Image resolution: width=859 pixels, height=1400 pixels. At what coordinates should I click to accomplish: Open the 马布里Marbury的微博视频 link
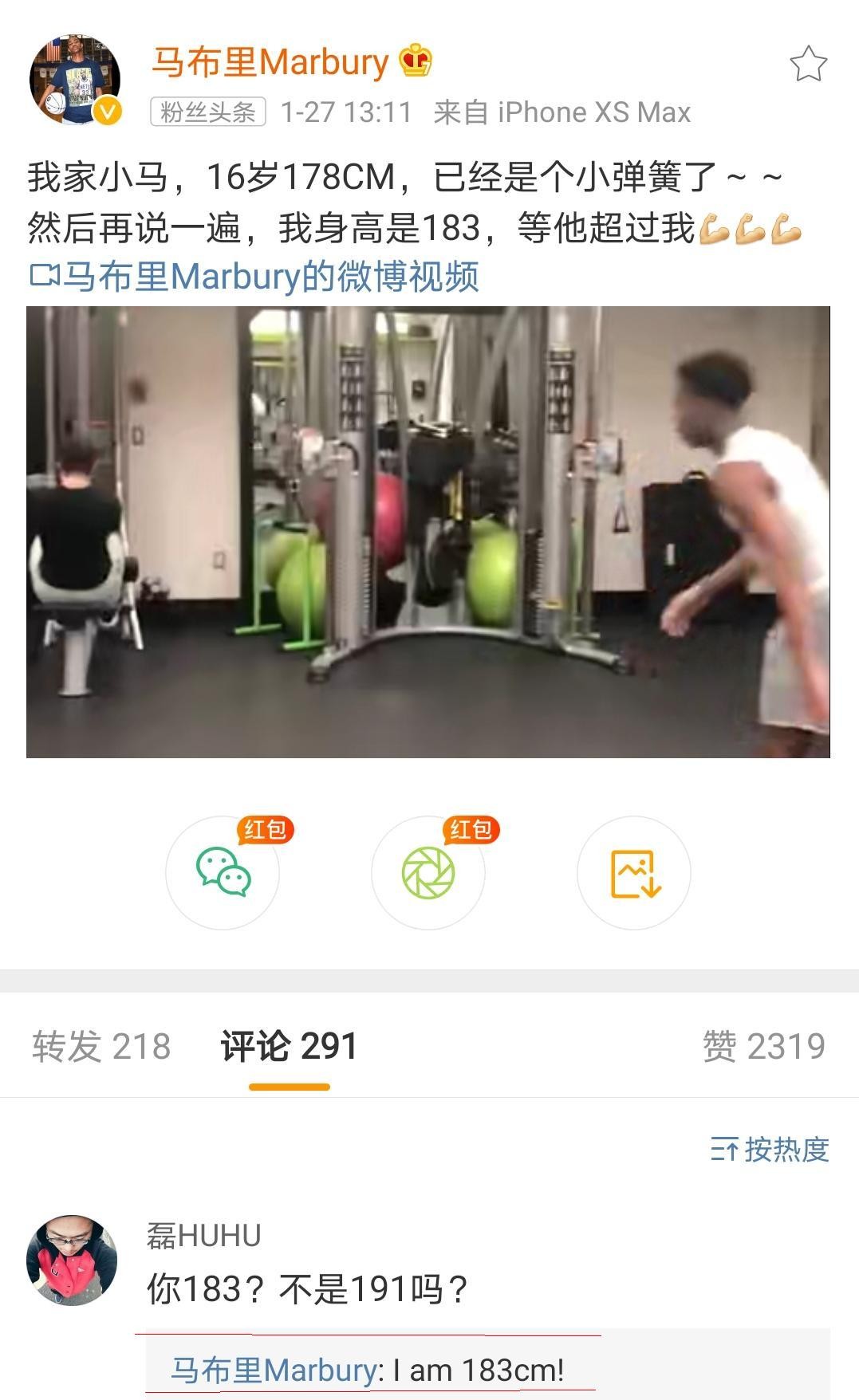pos(255,277)
